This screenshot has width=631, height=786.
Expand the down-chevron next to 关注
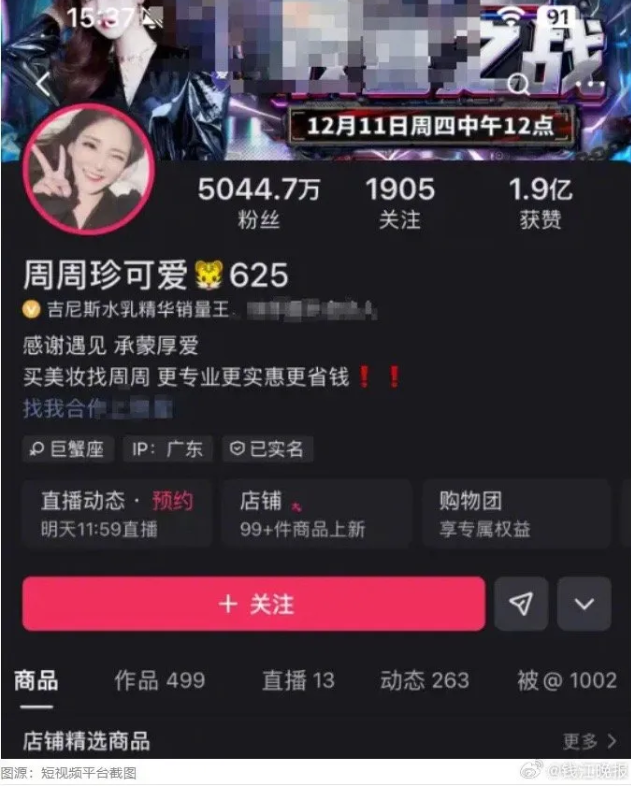584,604
